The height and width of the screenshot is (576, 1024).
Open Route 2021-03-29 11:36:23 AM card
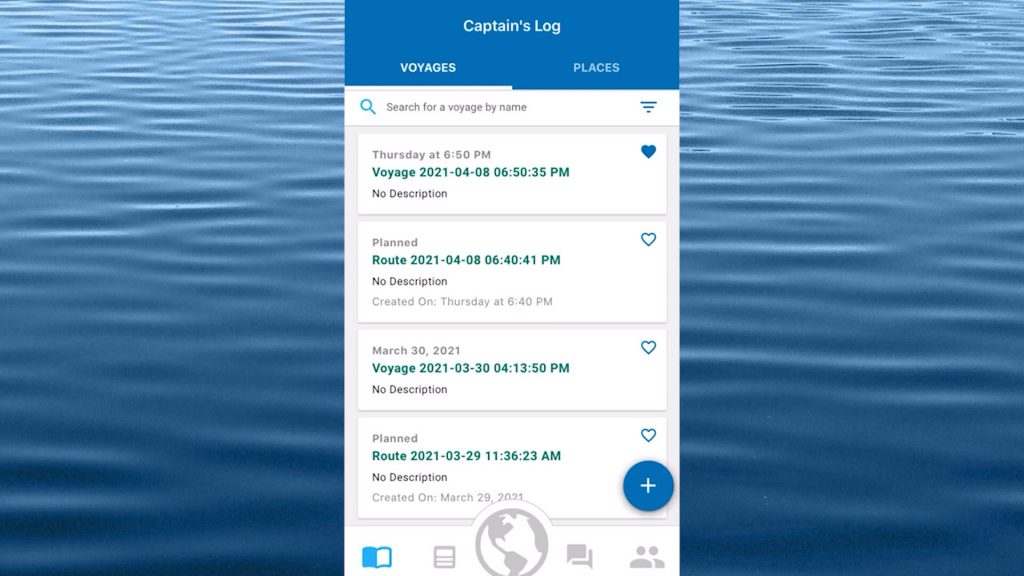click(490, 468)
